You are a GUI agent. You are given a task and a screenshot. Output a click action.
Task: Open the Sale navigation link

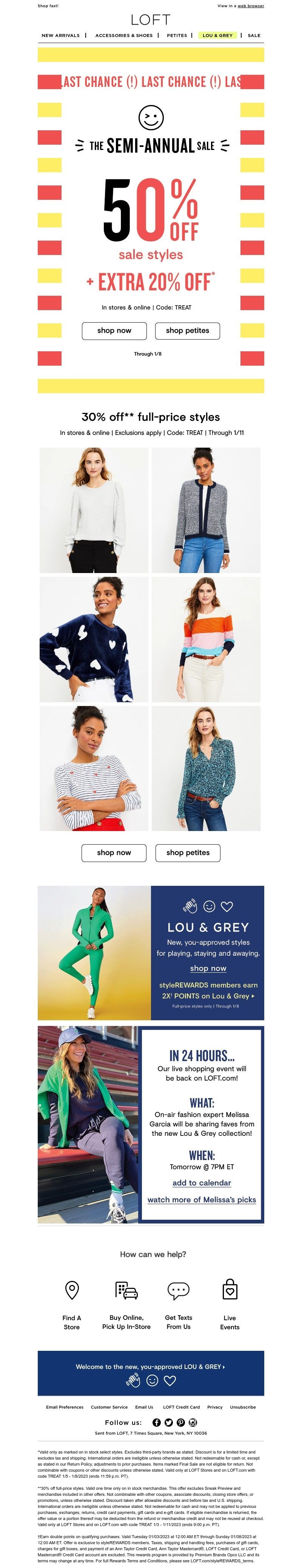point(254,35)
